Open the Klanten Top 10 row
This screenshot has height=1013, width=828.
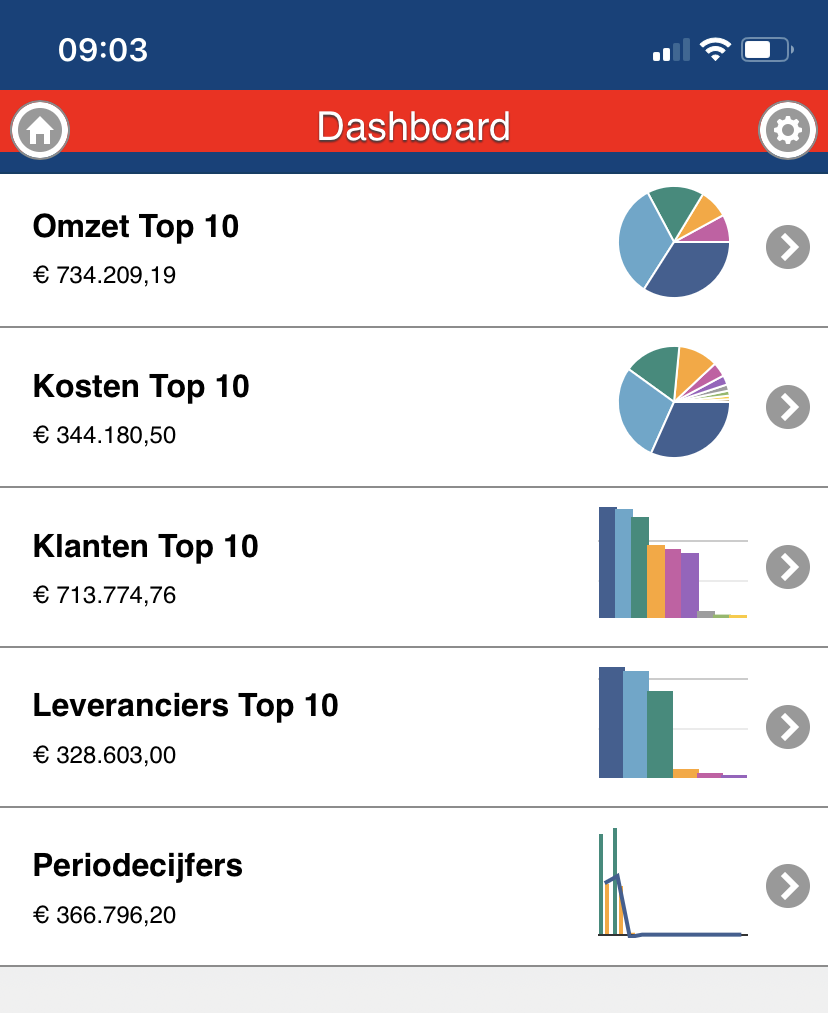click(x=414, y=567)
